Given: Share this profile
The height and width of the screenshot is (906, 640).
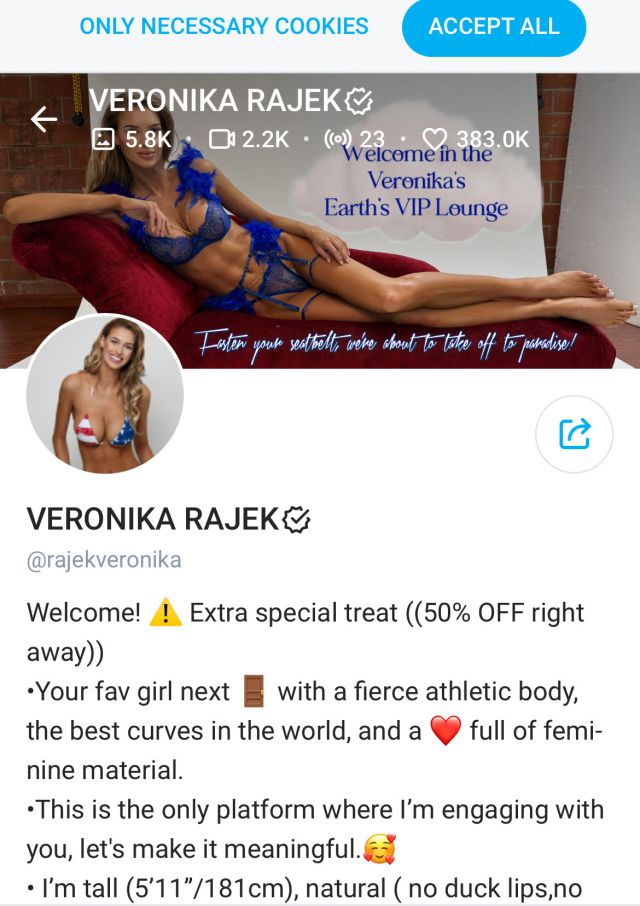Looking at the screenshot, I should point(575,434).
